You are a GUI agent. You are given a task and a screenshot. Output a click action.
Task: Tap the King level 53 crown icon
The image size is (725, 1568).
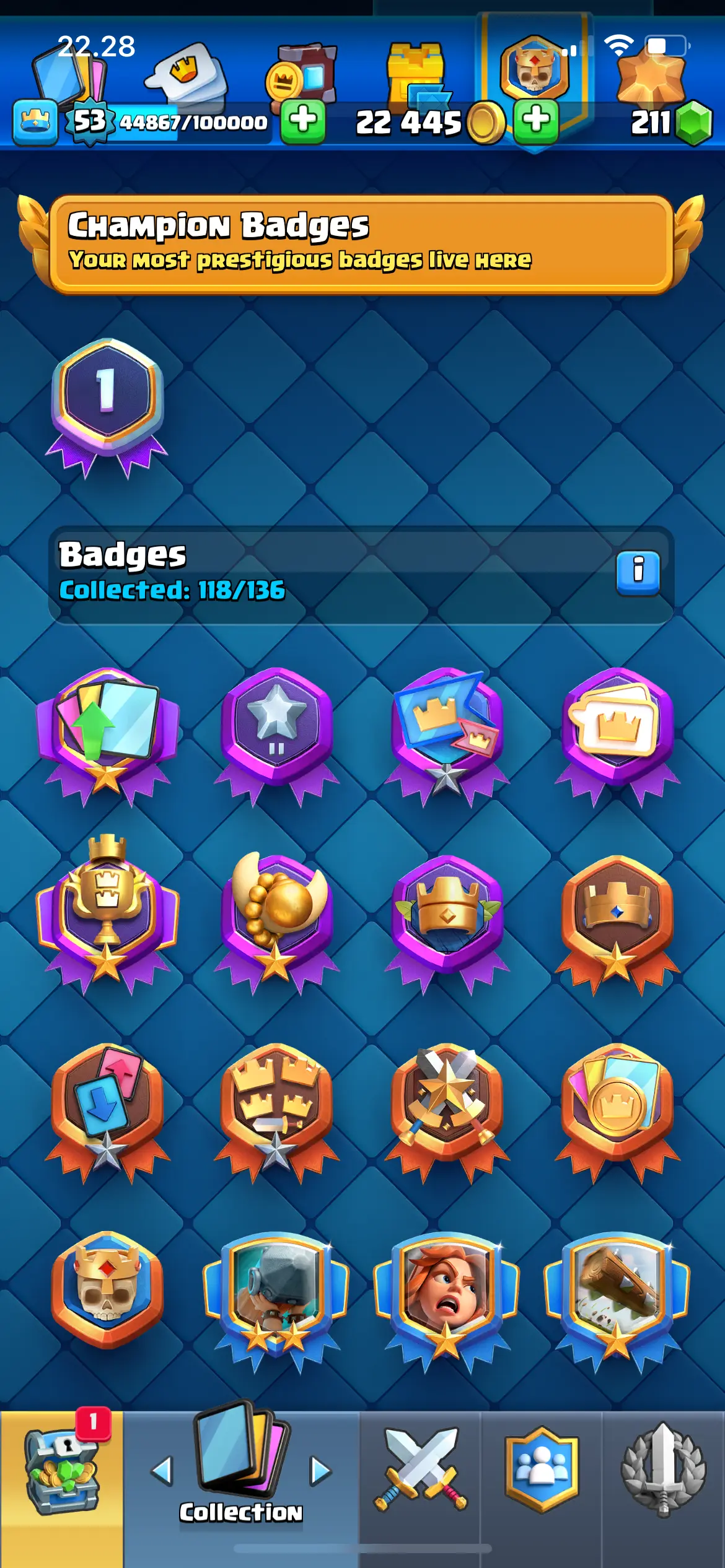(35, 121)
